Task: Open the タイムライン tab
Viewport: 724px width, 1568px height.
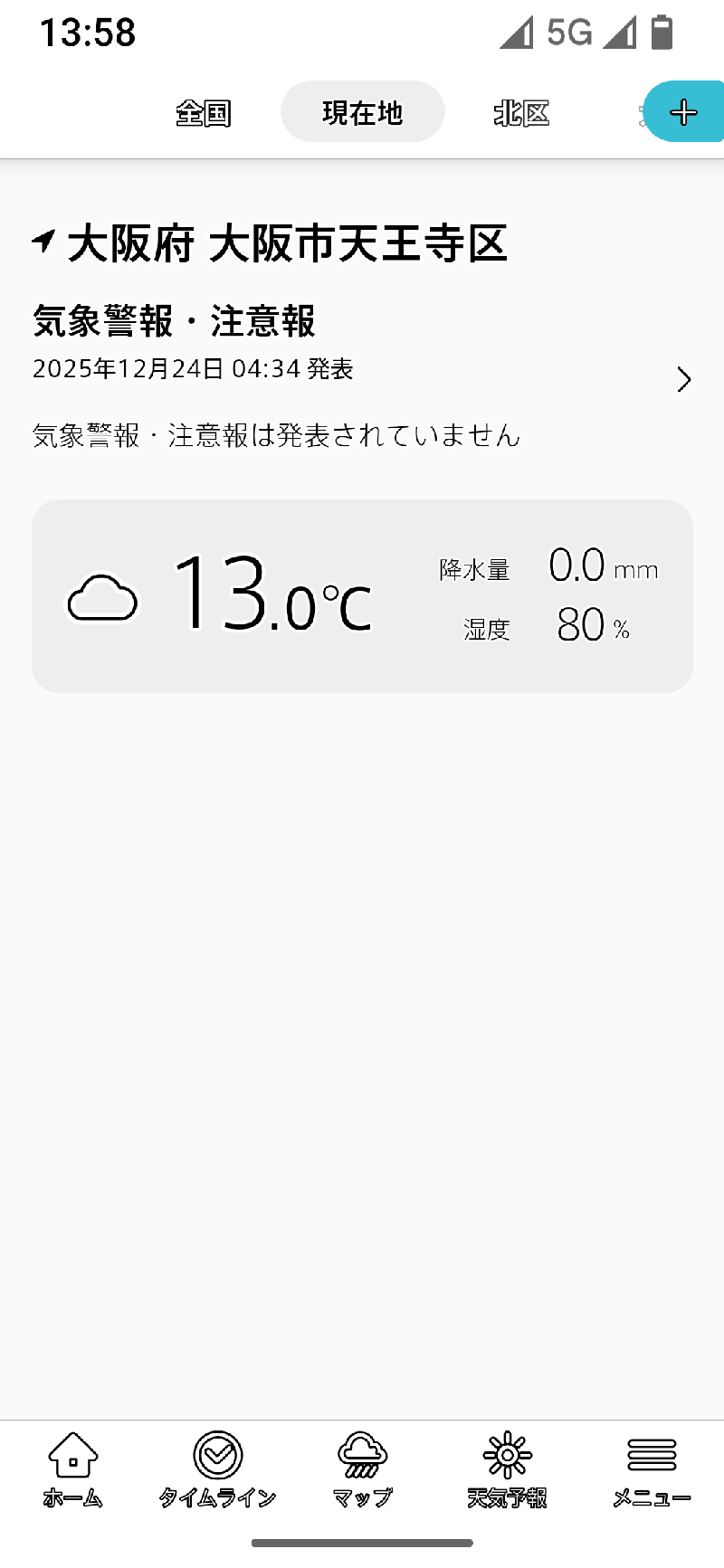Action: (x=217, y=1469)
